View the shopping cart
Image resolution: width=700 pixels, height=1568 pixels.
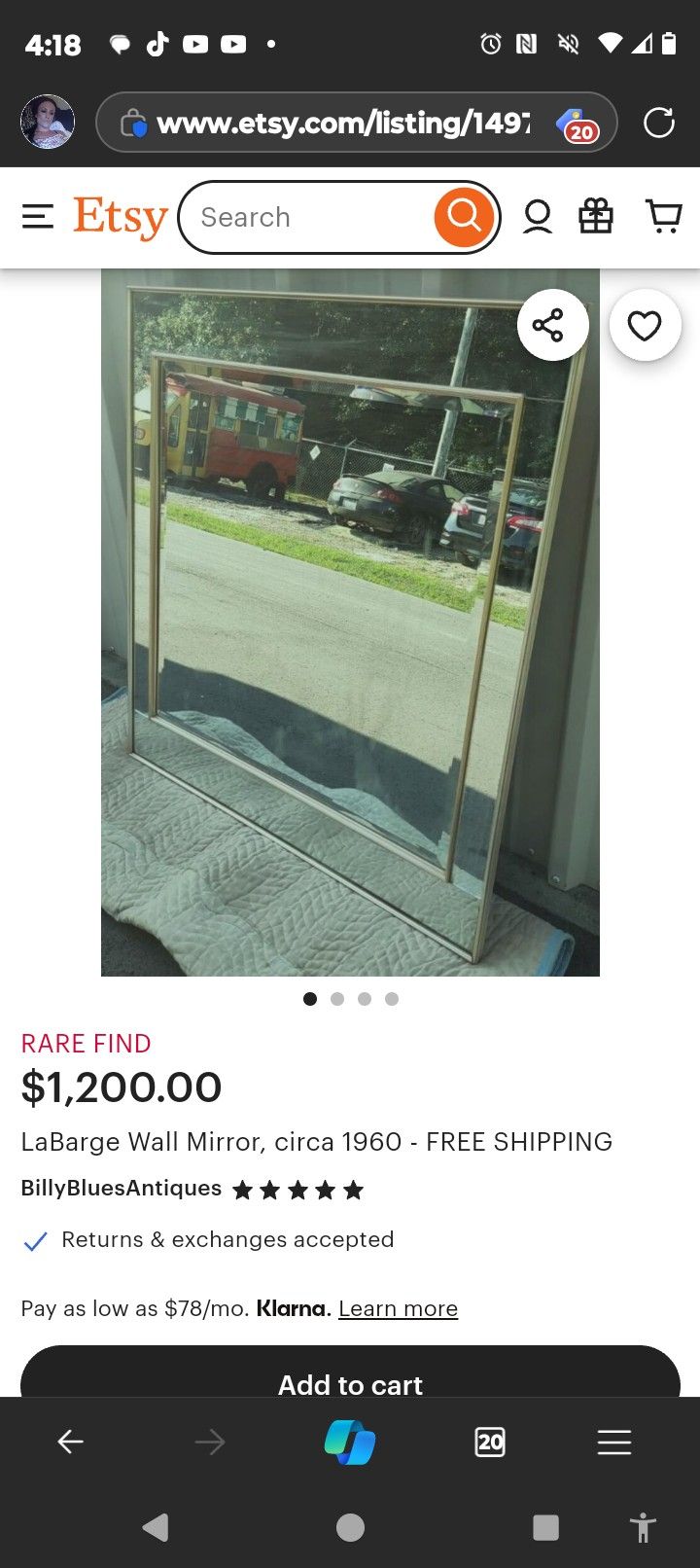[664, 216]
